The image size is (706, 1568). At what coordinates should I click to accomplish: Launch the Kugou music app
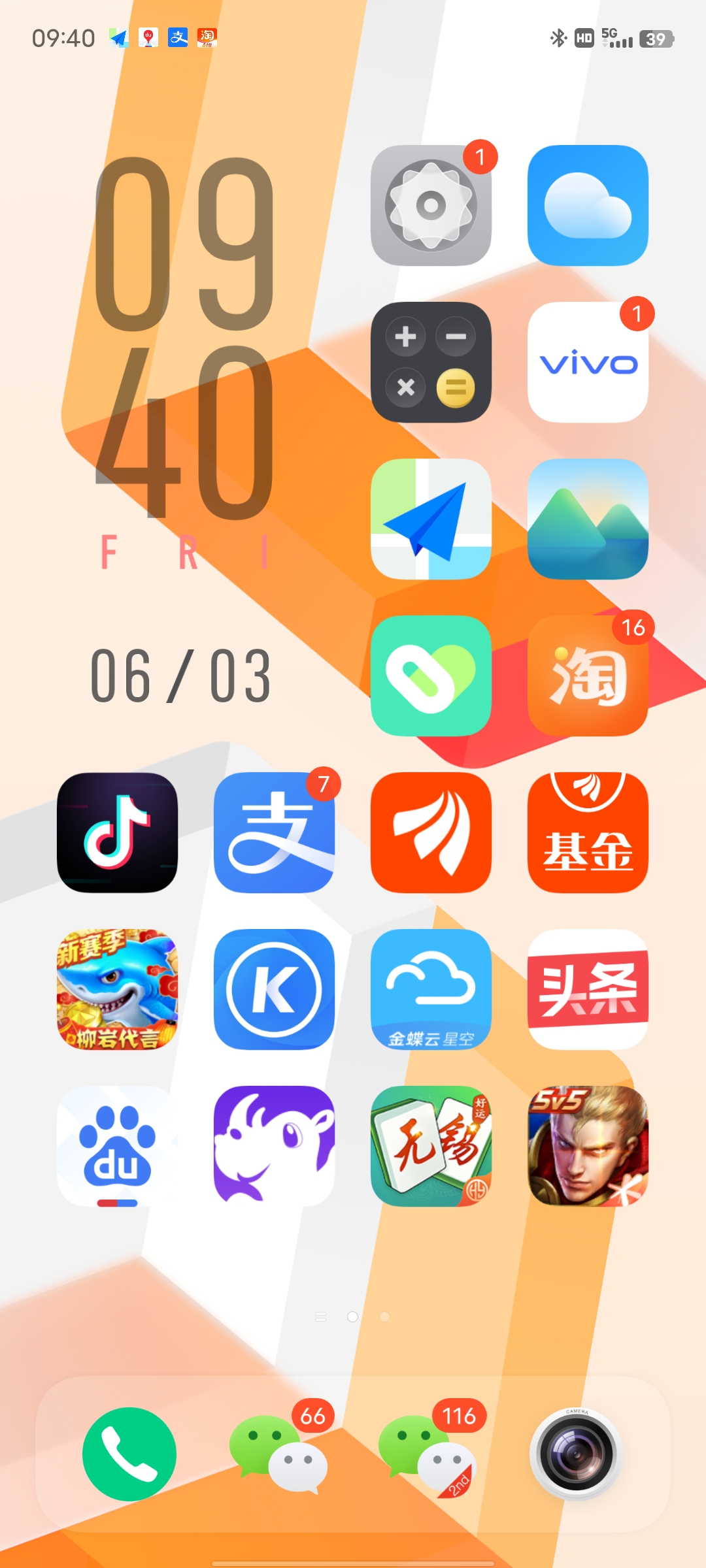point(274,990)
